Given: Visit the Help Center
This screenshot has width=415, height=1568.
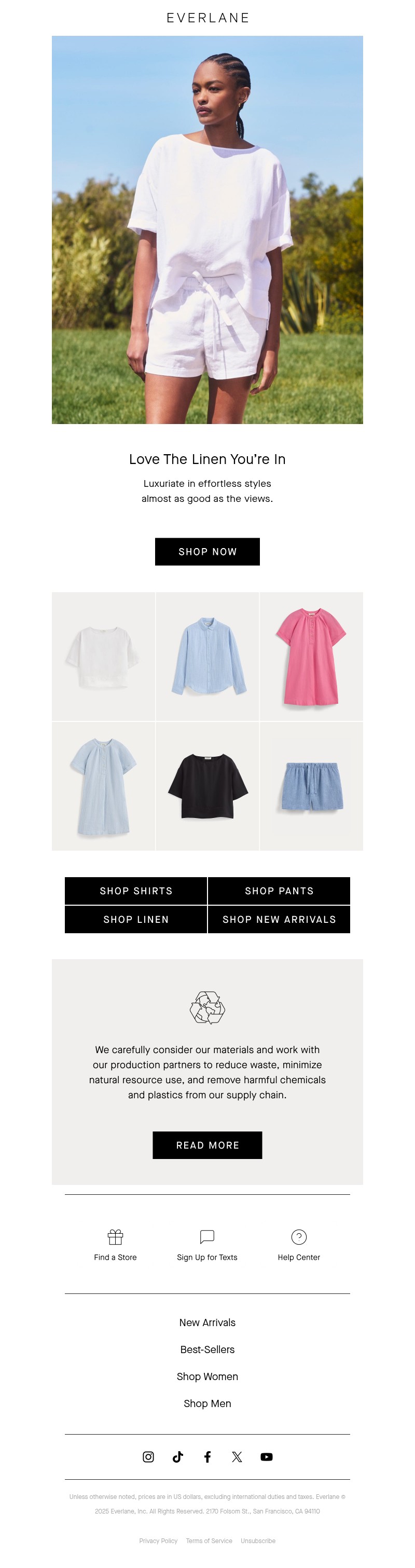Looking at the screenshot, I should [x=299, y=1245].
